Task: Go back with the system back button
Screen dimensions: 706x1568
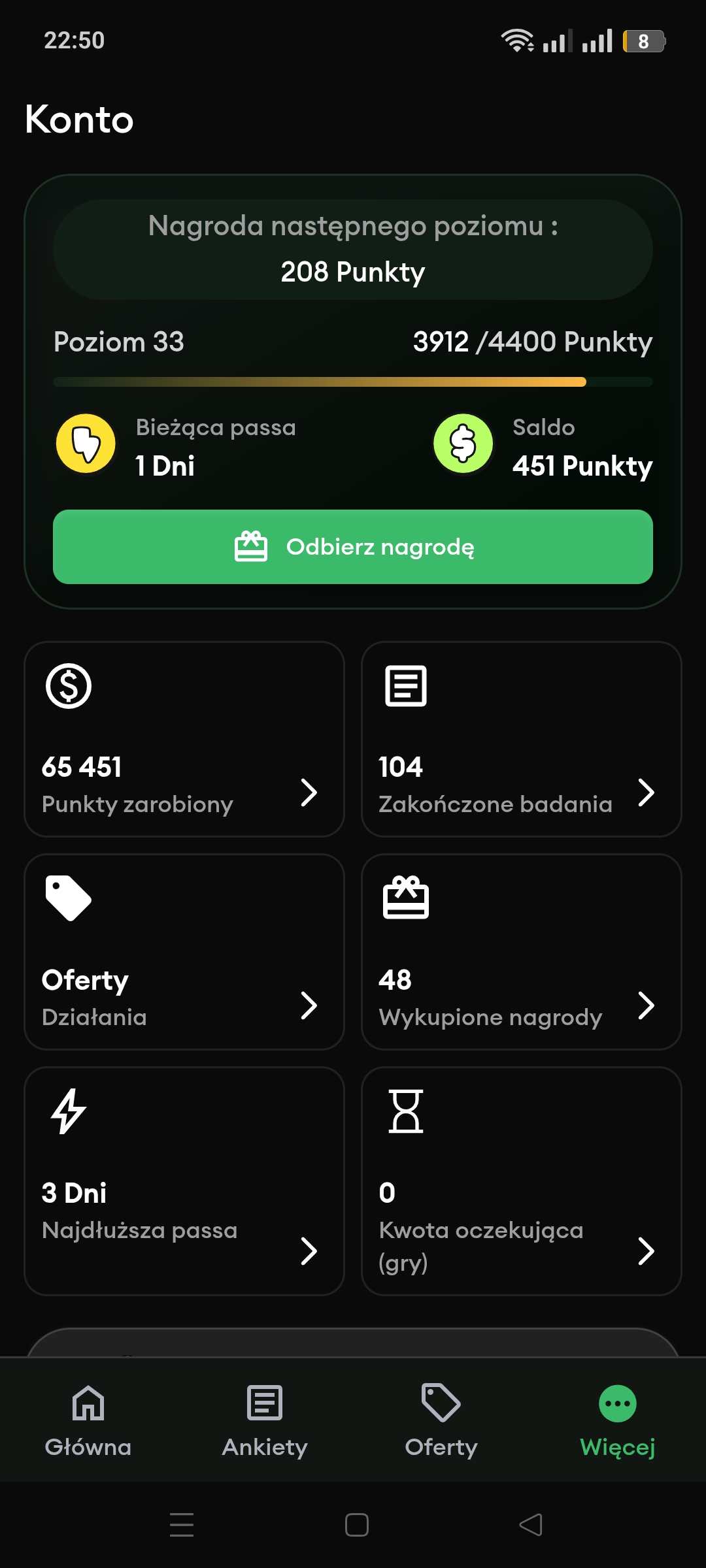Action: [x=531, y=1525]
